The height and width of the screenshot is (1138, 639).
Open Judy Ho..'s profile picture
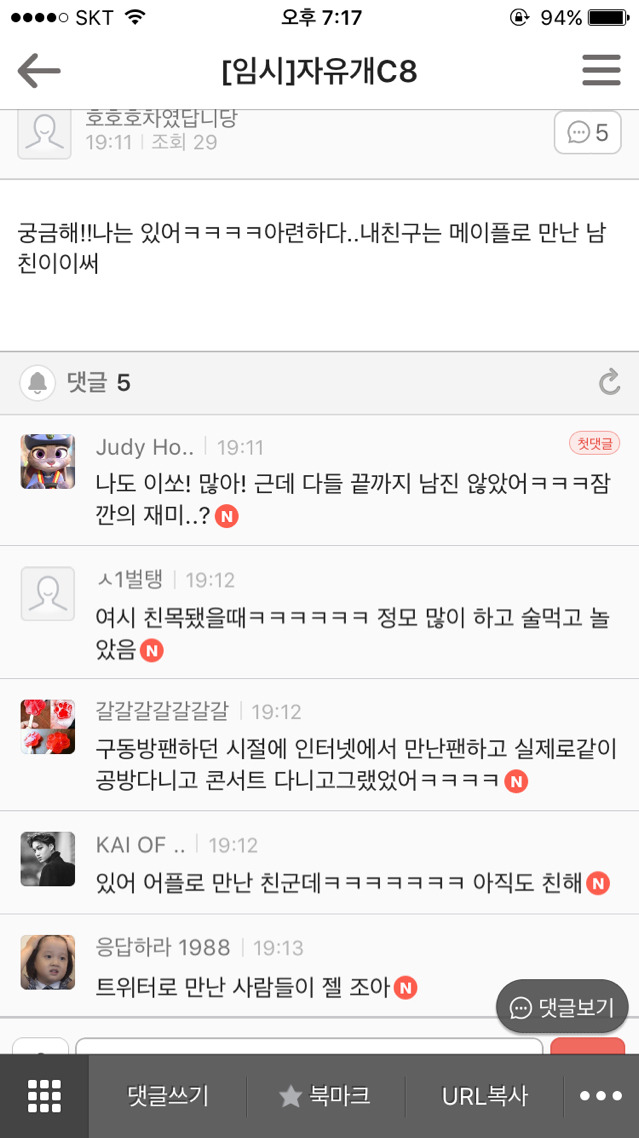pos(48,462)
